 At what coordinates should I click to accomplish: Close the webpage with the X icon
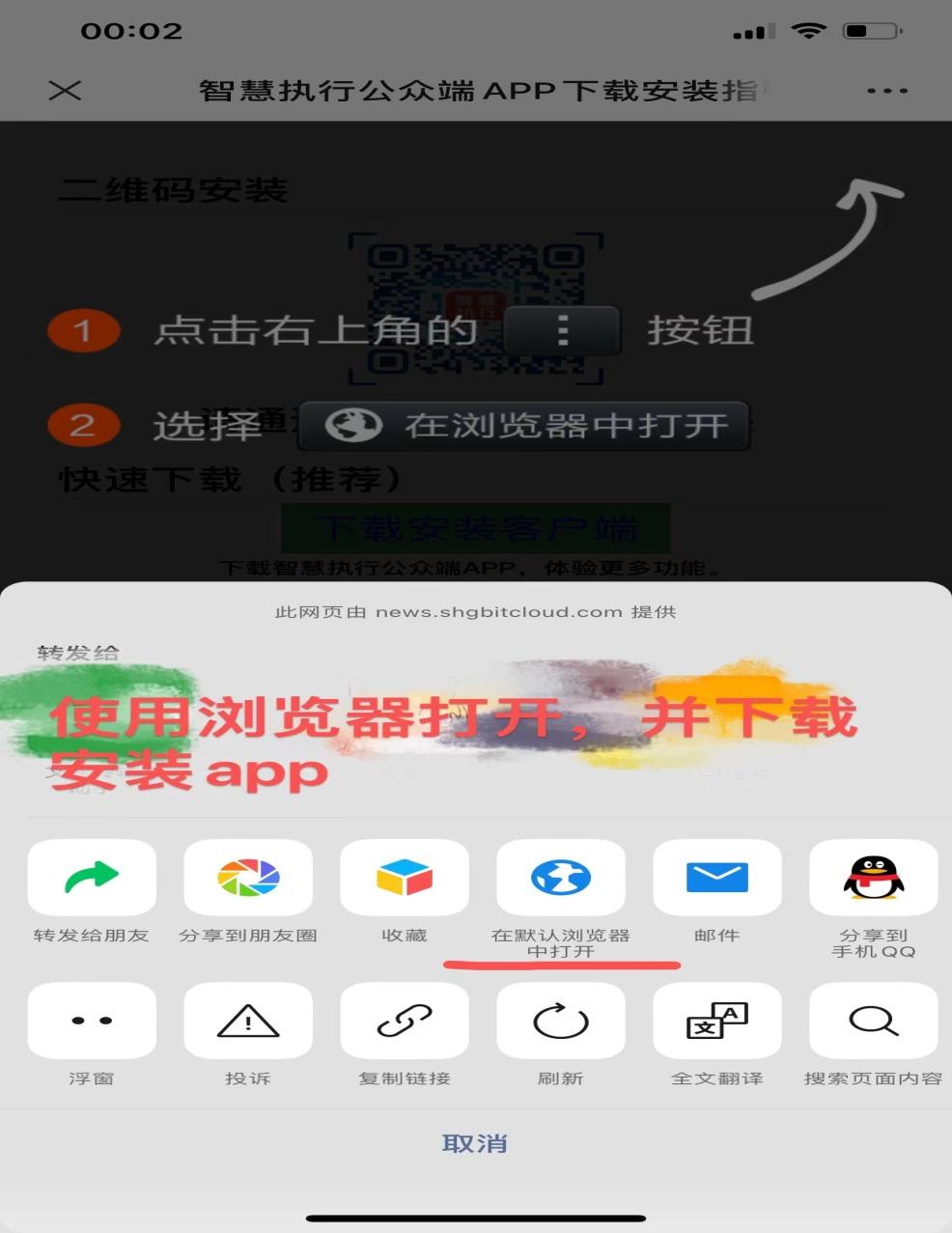[65, 91]
